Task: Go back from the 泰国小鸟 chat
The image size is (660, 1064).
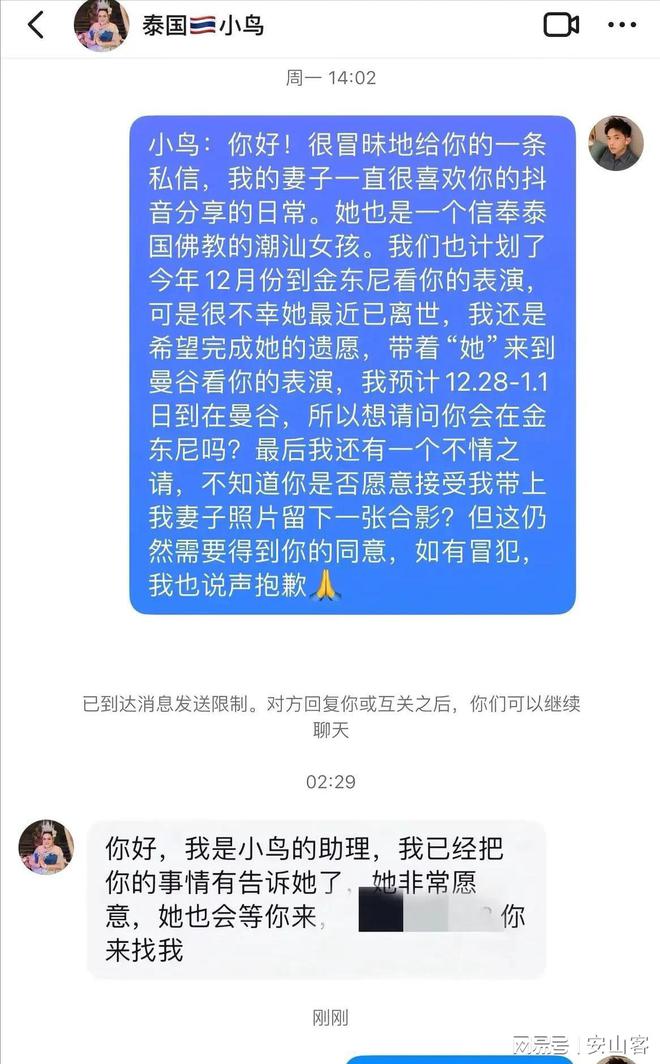Action: (x=35, y=25)
